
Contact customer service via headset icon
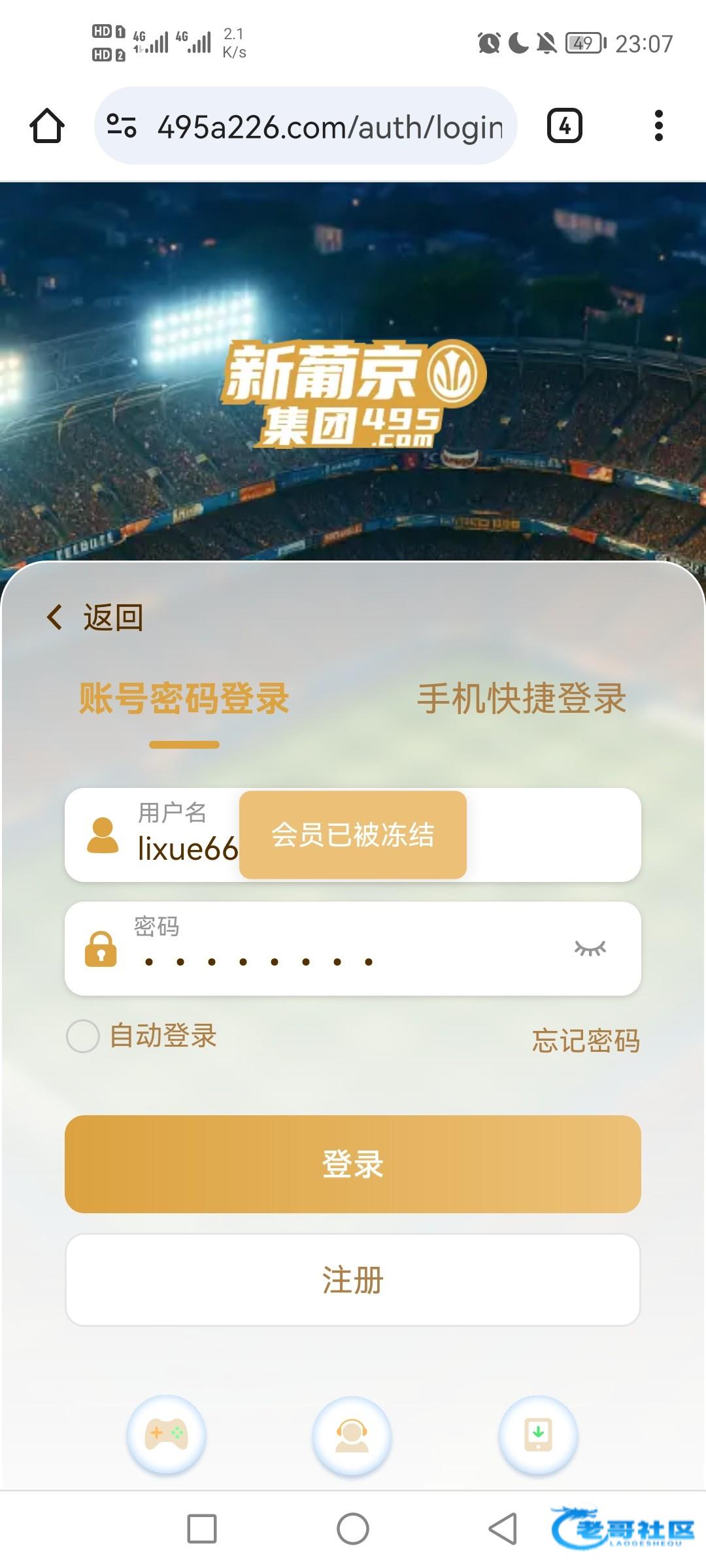click(x=352, y=1435)
